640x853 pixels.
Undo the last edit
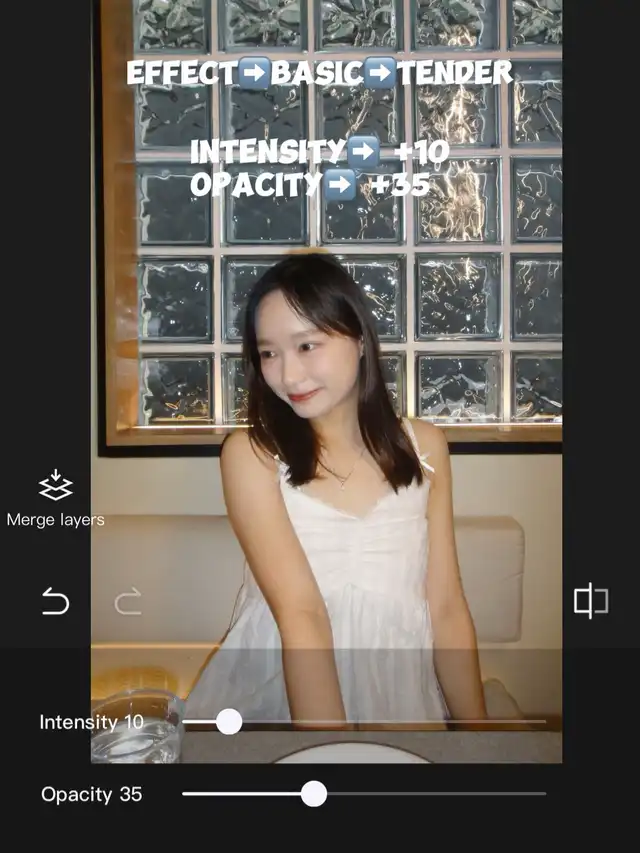click(x=55, y=601)
